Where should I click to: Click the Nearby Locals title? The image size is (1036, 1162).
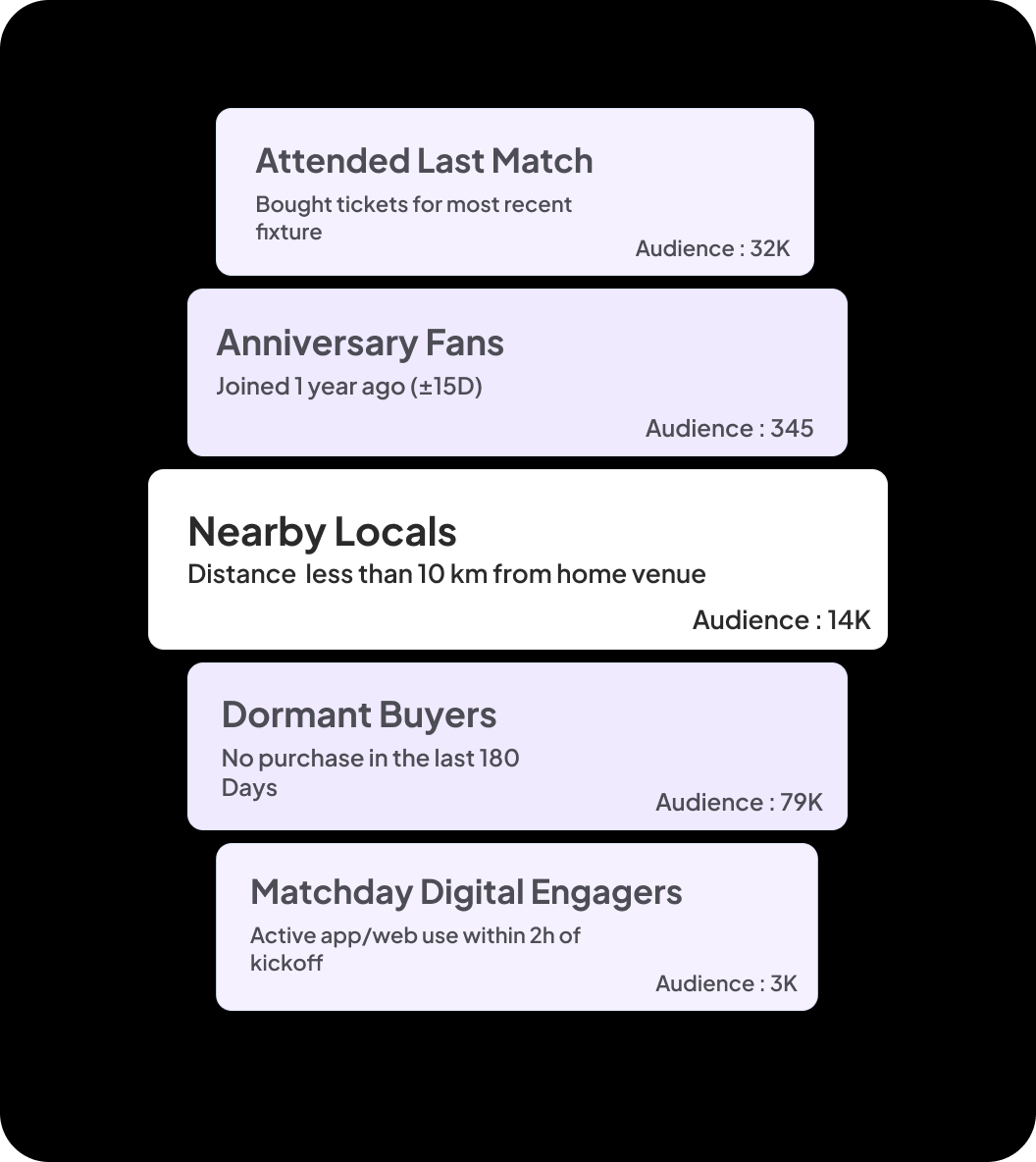pos(322,531)
